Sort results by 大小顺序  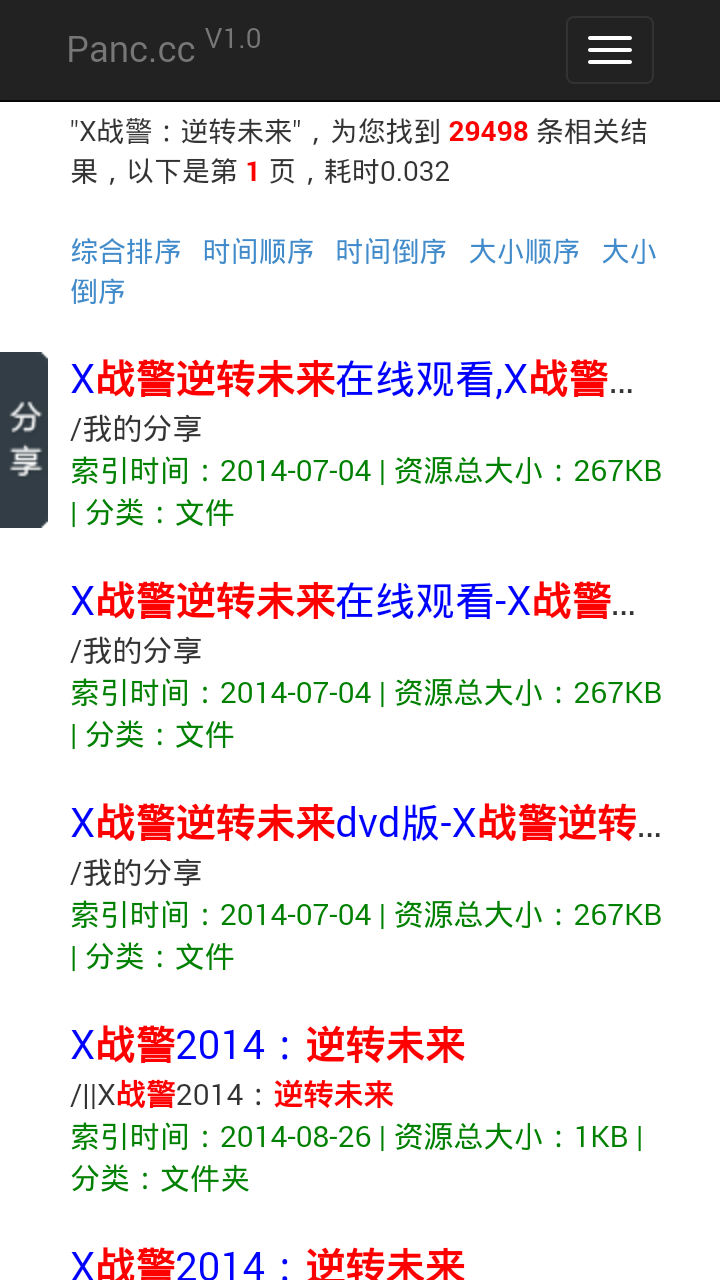coord(524,251)
